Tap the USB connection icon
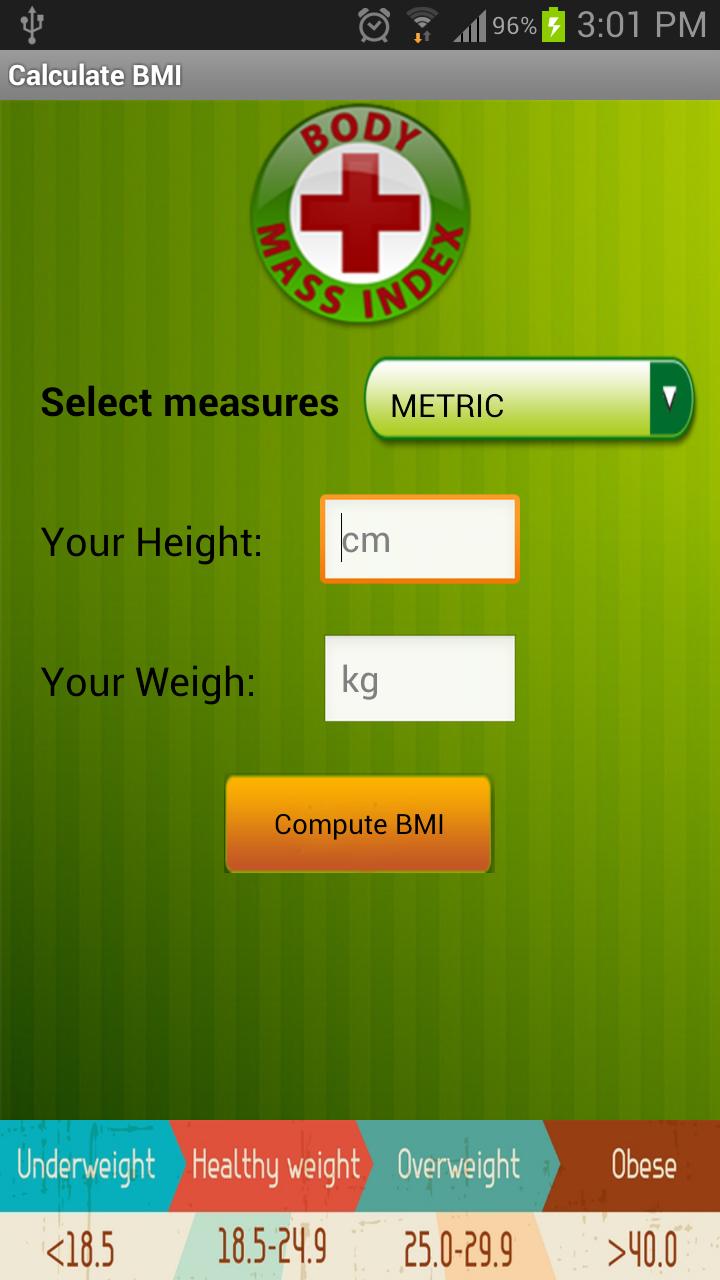This screenshot has height=1280, width=720. click(x=30, y=25)
